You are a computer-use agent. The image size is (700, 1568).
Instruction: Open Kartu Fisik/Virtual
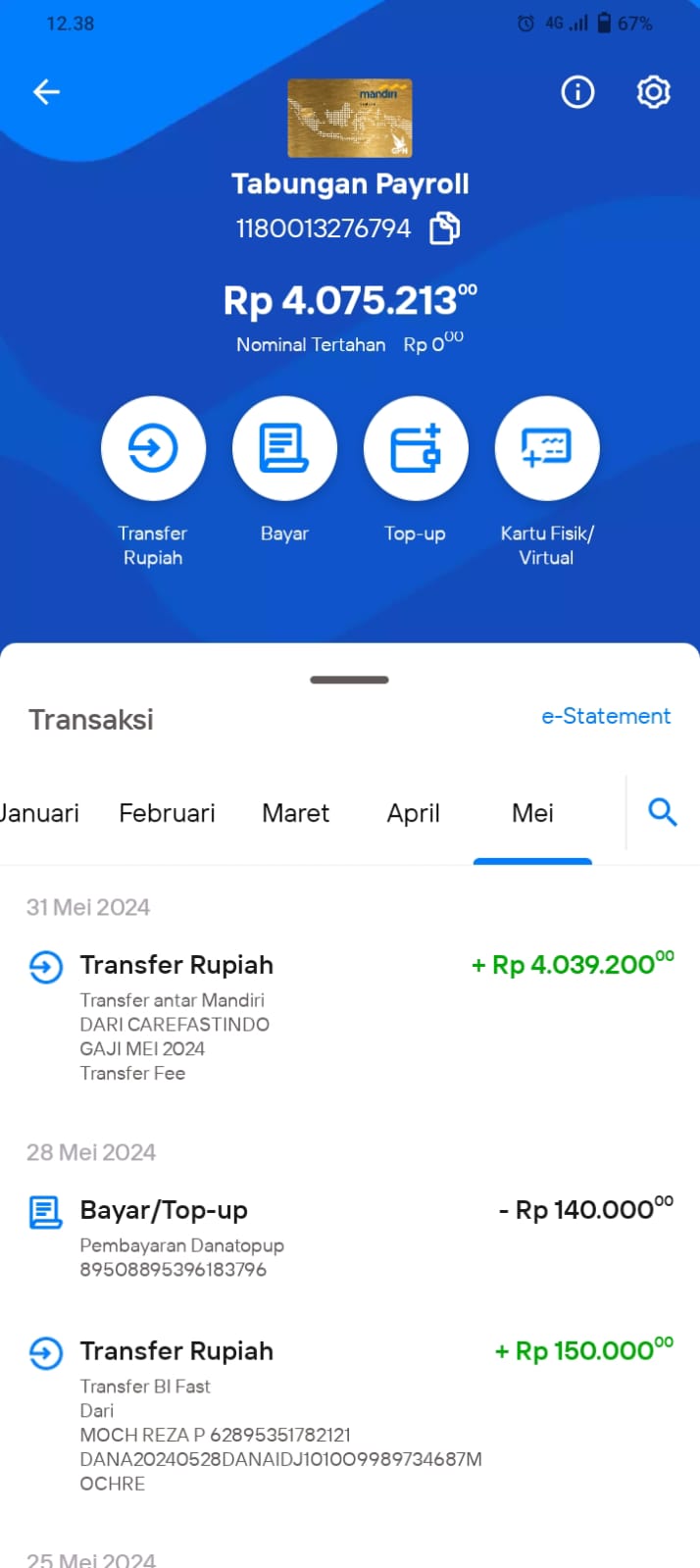coord(547,448)
